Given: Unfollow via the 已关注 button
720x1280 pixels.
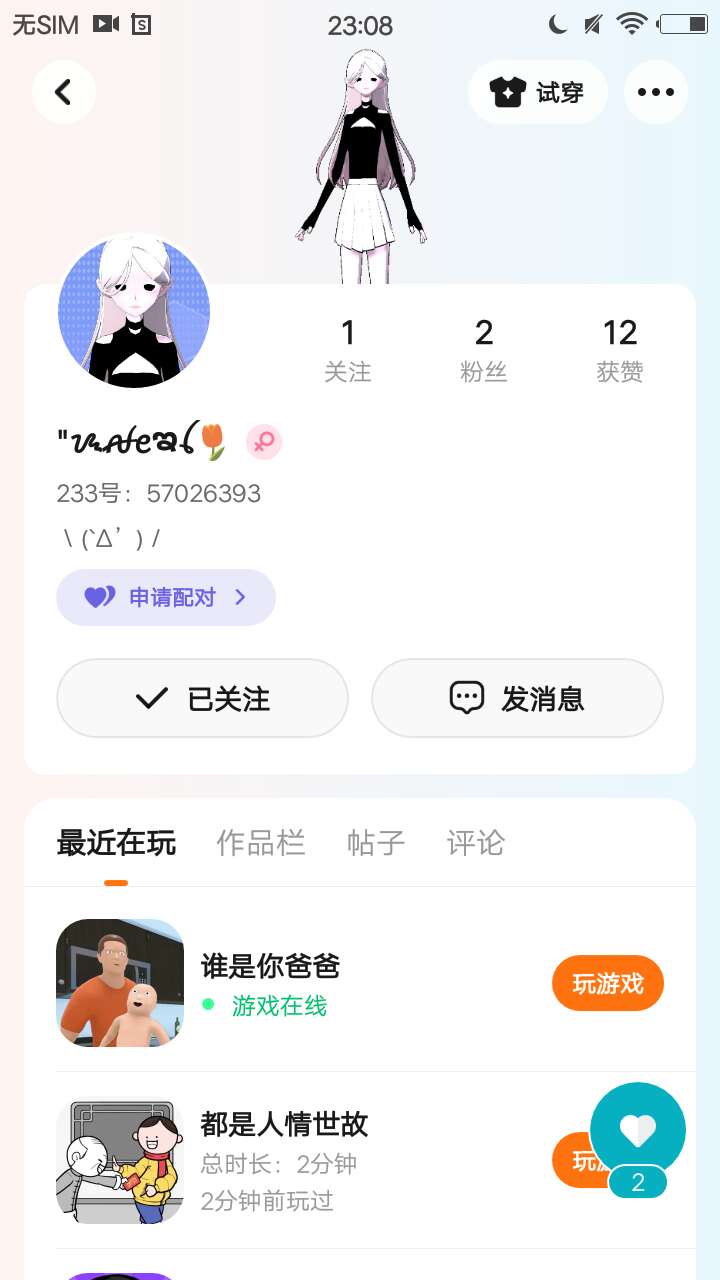Looking at the screenshot, I should pos(202,698).
